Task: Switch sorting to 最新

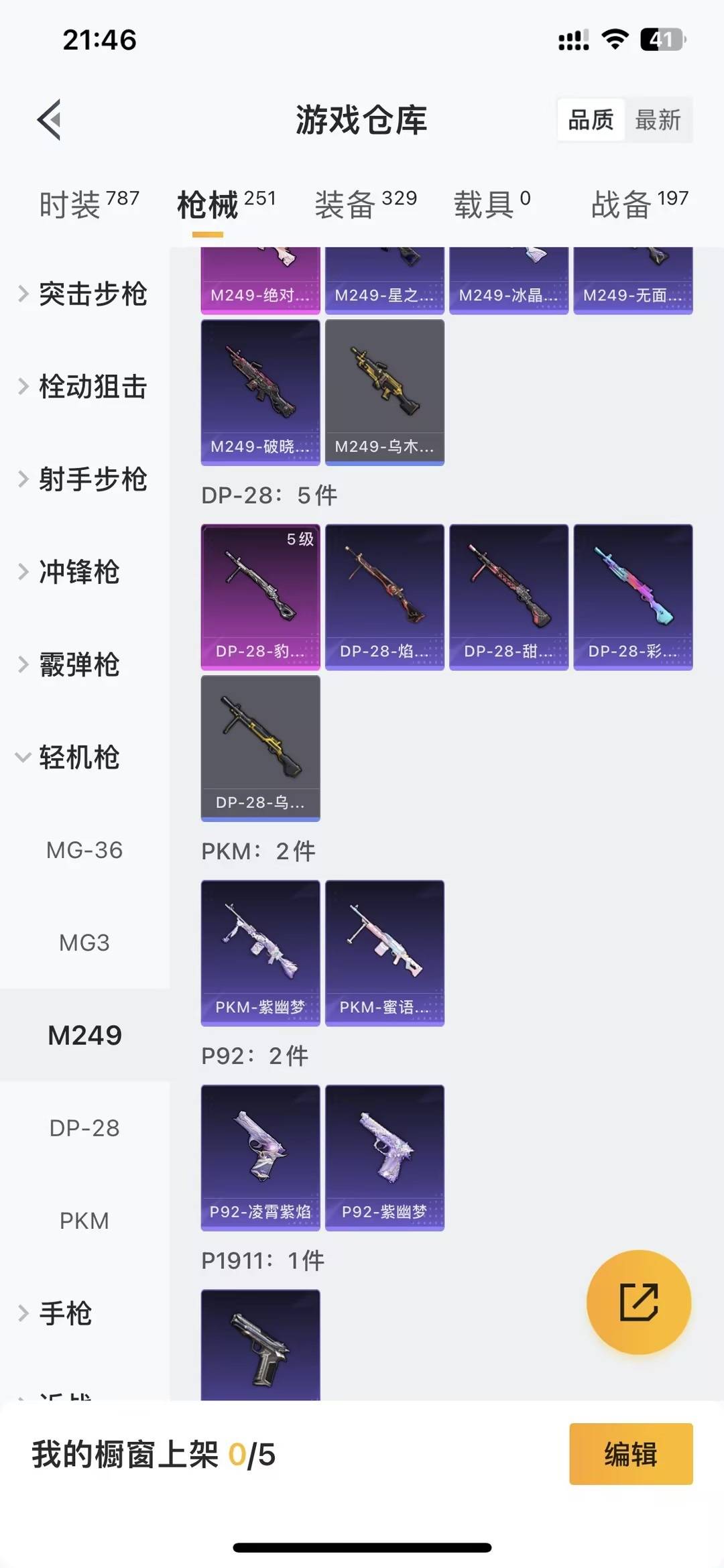Action: click(660, 120)
